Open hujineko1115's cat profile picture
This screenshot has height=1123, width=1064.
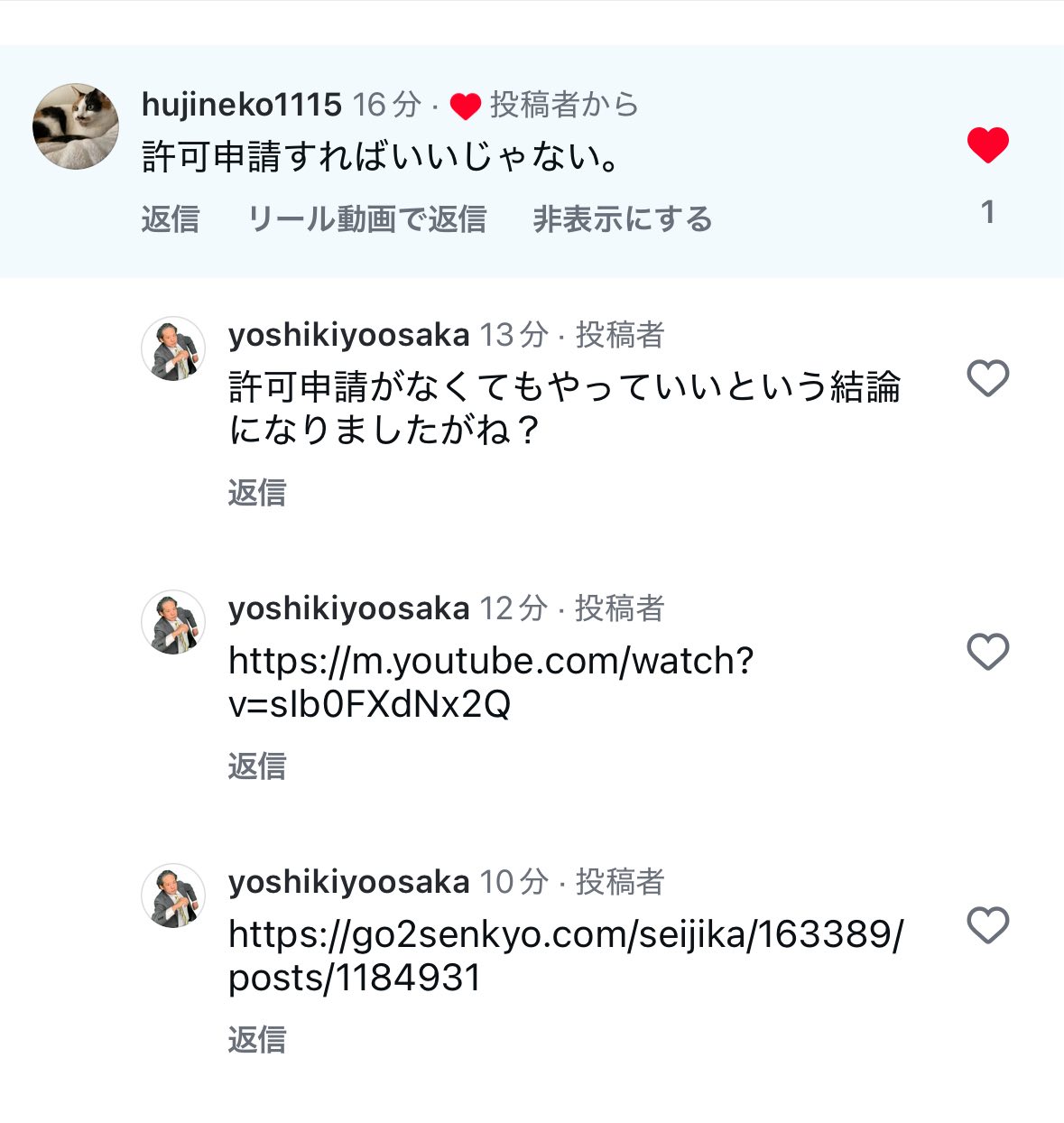pyautogui.click(x=76, y=126)
